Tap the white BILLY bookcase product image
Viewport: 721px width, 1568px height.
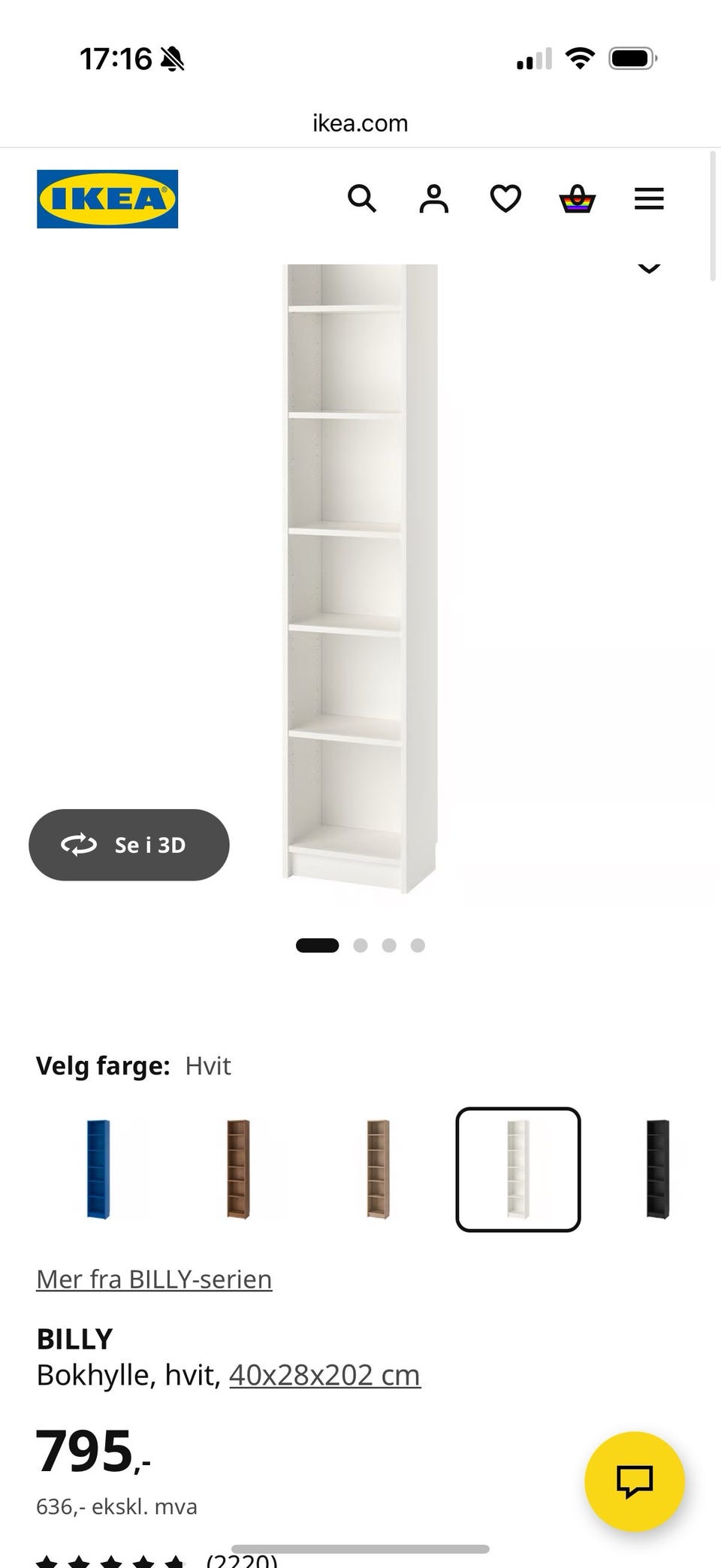[x=360, y=579]
